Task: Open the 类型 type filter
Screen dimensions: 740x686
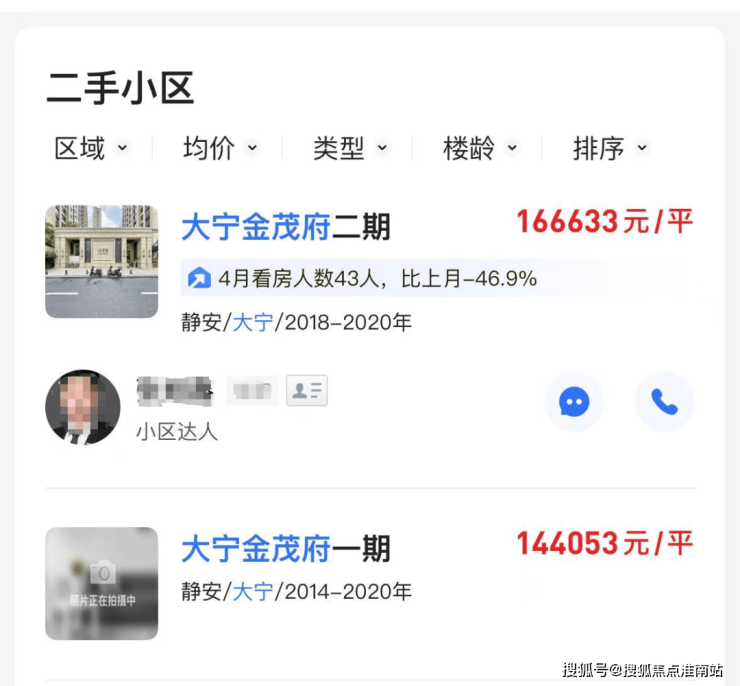Action: [x=350, y=149]
